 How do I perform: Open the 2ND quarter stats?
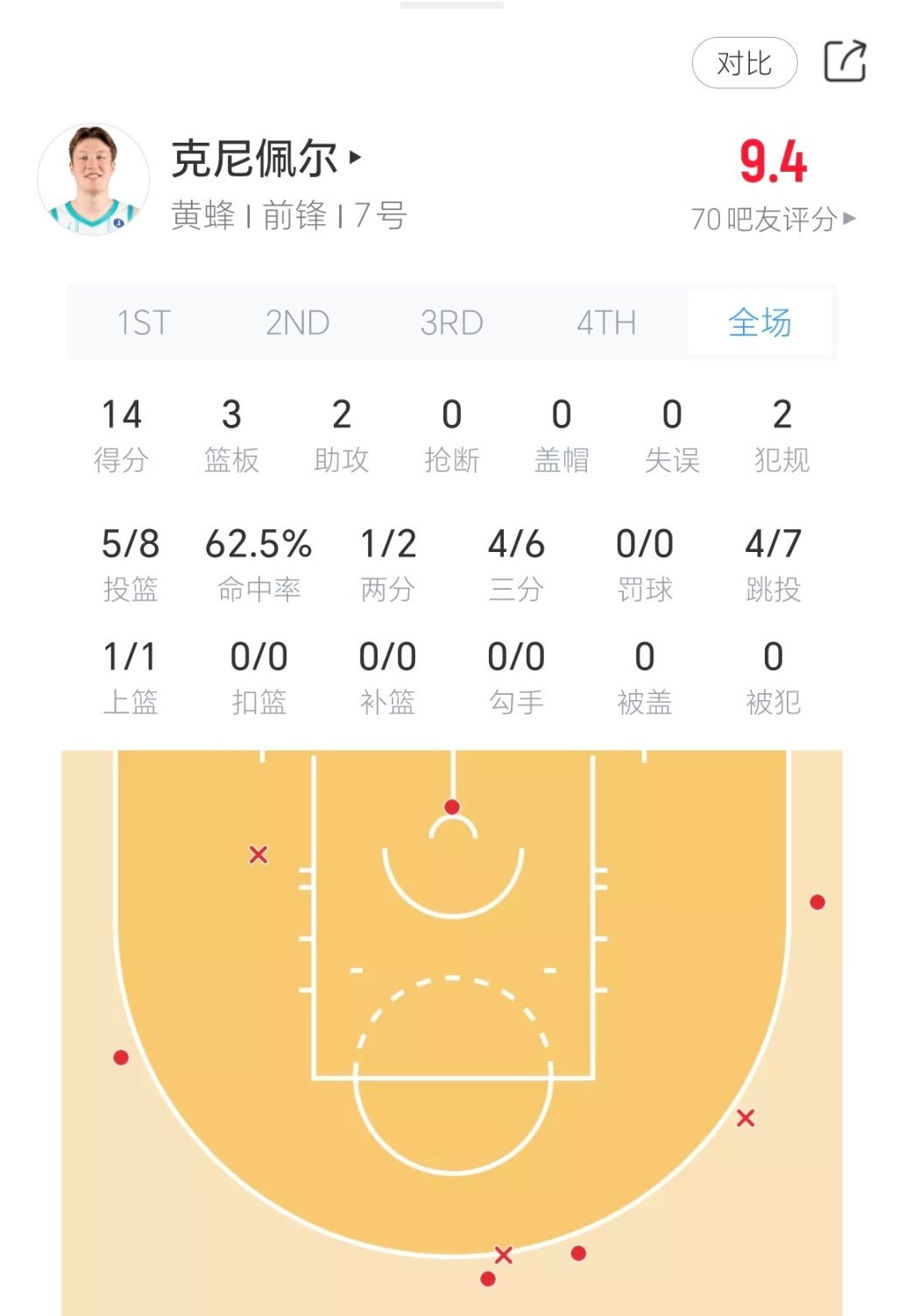[298, 322]
